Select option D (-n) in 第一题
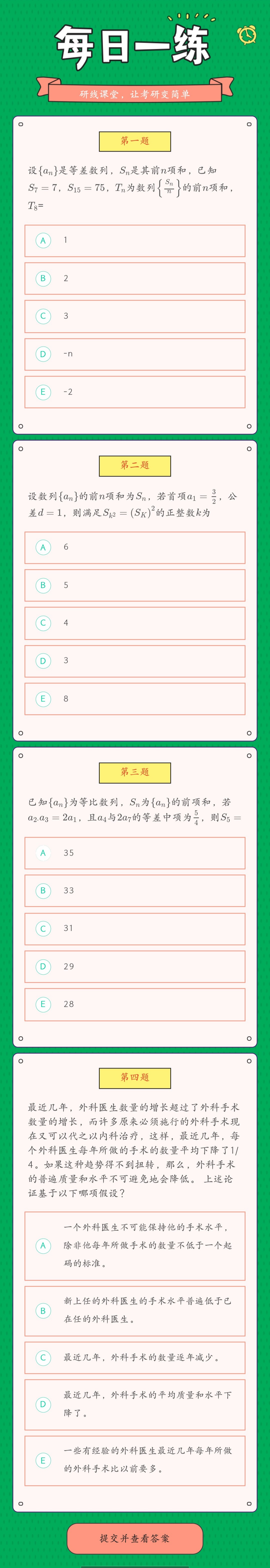Viewport: 270px width, 1568px height. click(134, 354)
